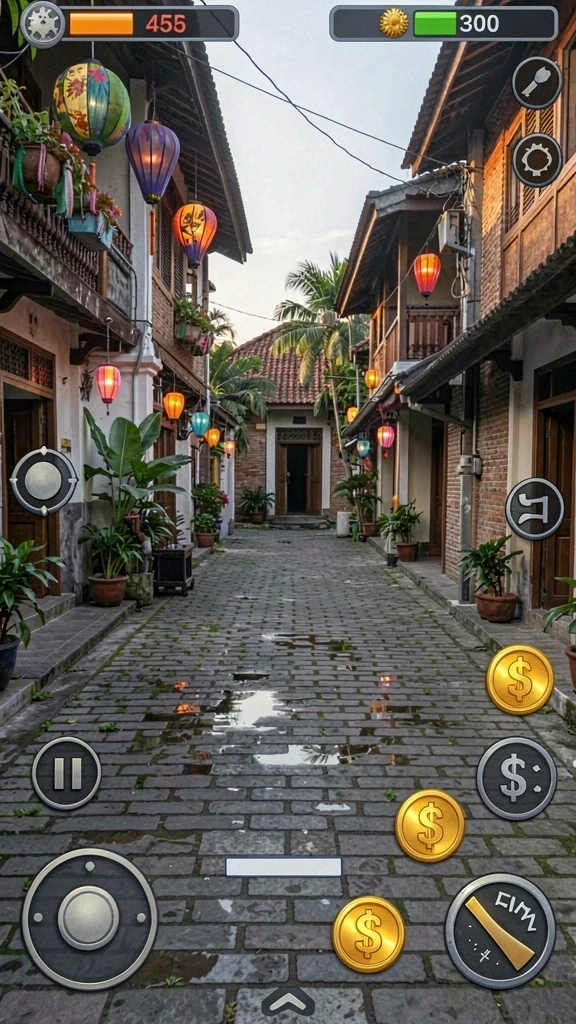Screen dimensions: 576x1024
Task: Tap the round rune-symbol action button
Action: coord(535,509)
